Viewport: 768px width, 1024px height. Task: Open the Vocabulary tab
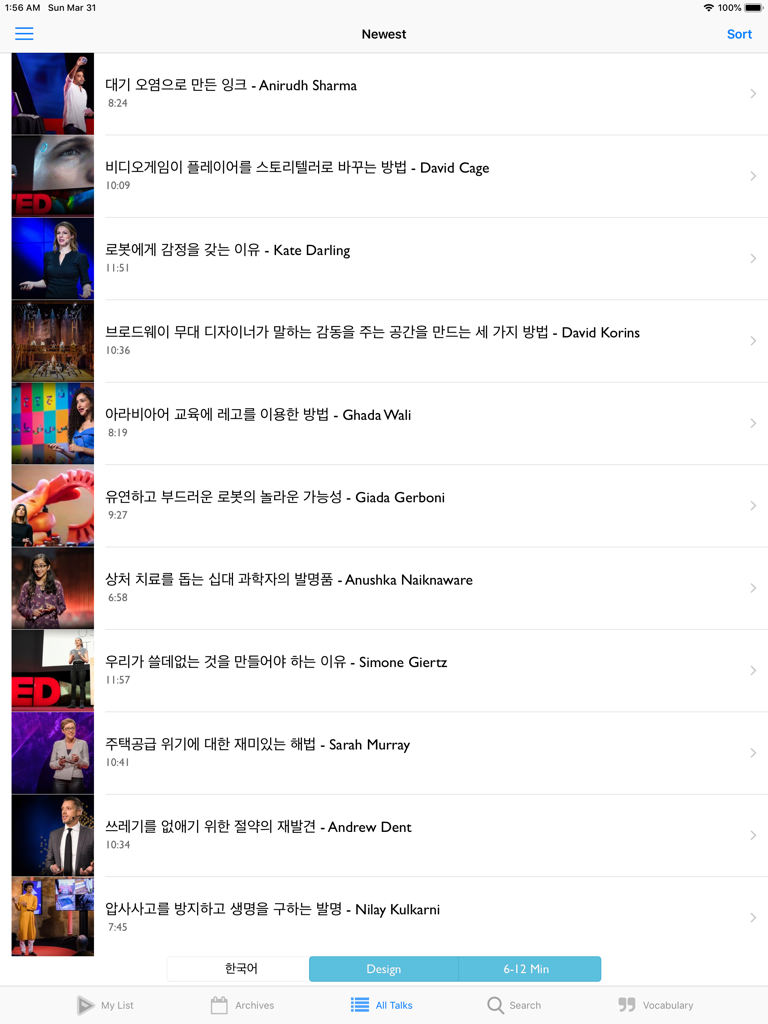(656, 1005)
